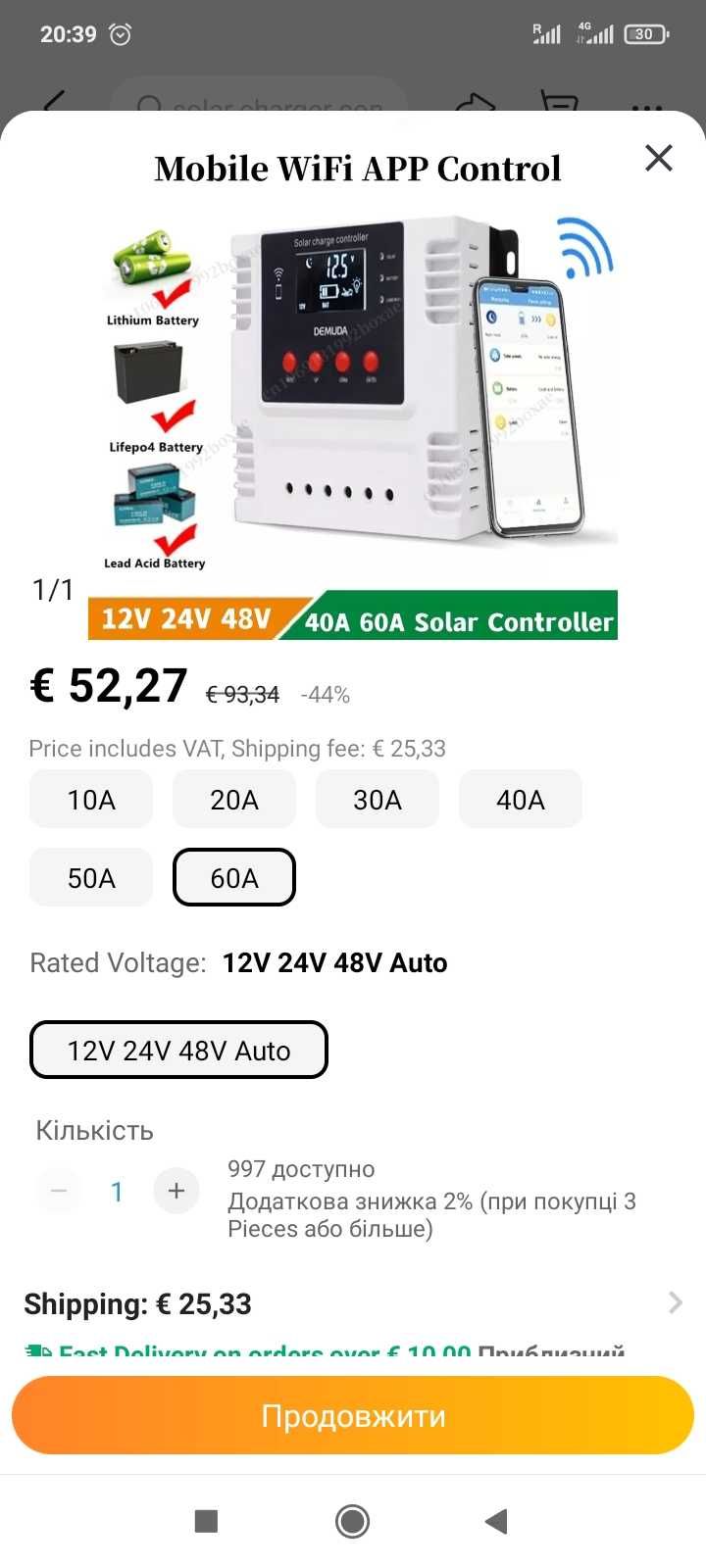Go back using the system back button
Viewport: 706px width, 1568px height.
(496, 1521)
